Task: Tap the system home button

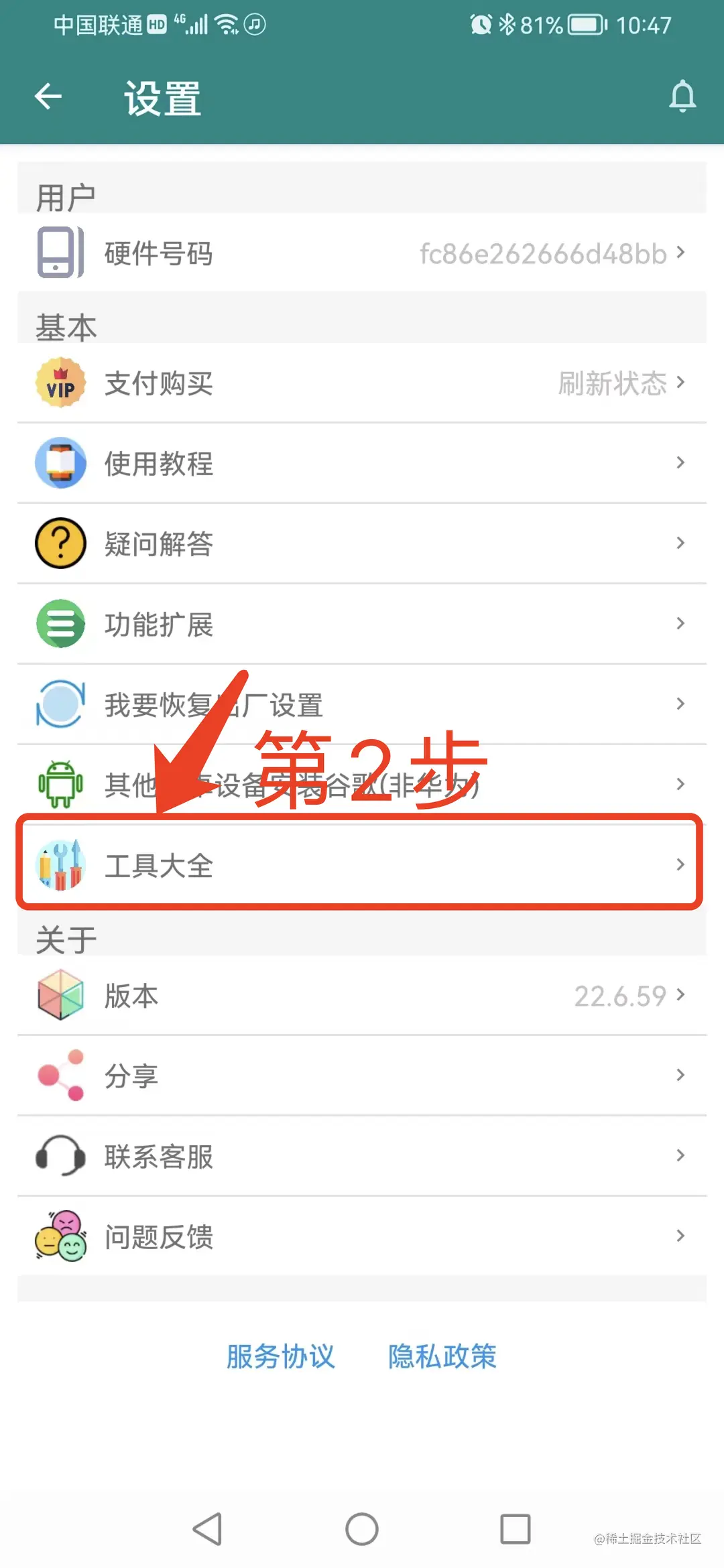Action: click(x=362, y=1529)
